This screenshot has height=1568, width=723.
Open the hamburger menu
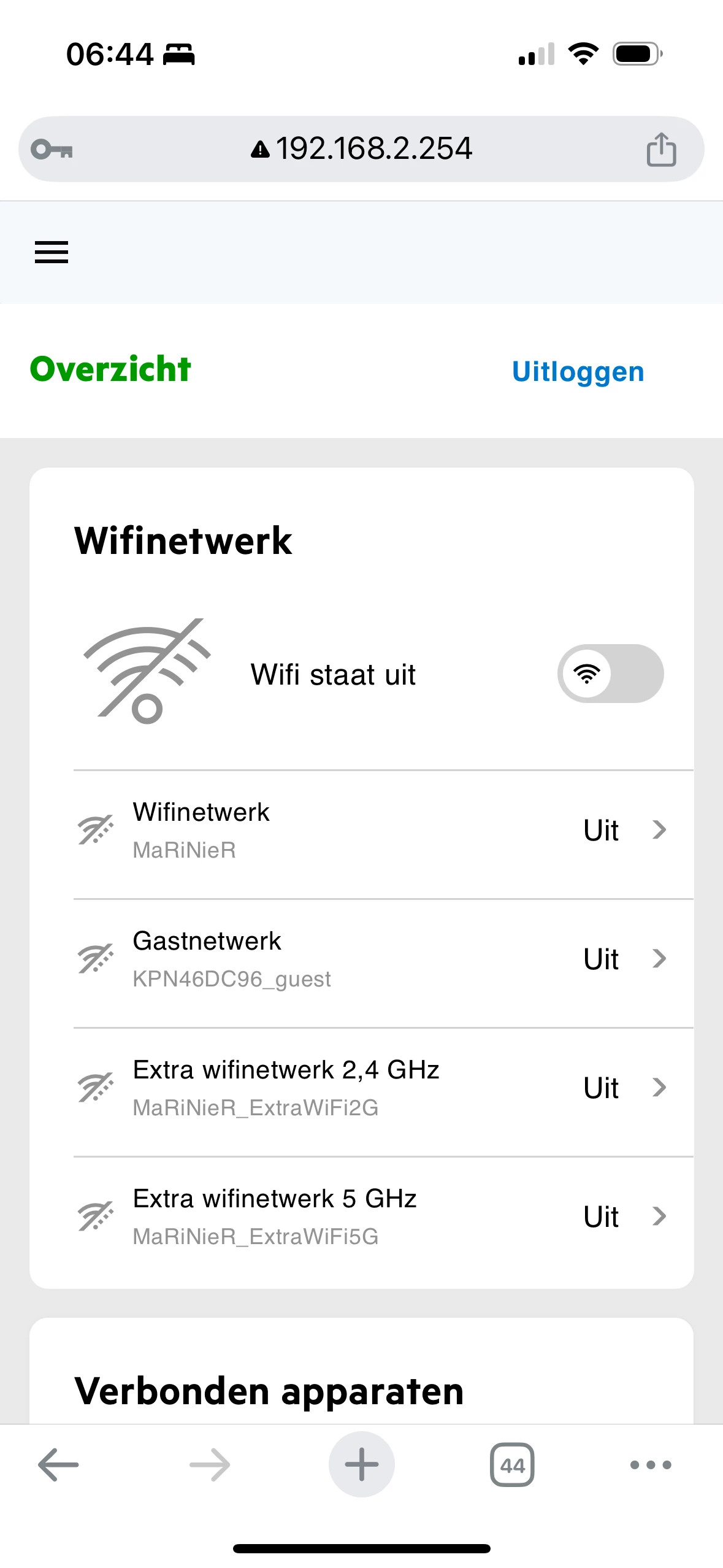[x=52, y=252]
